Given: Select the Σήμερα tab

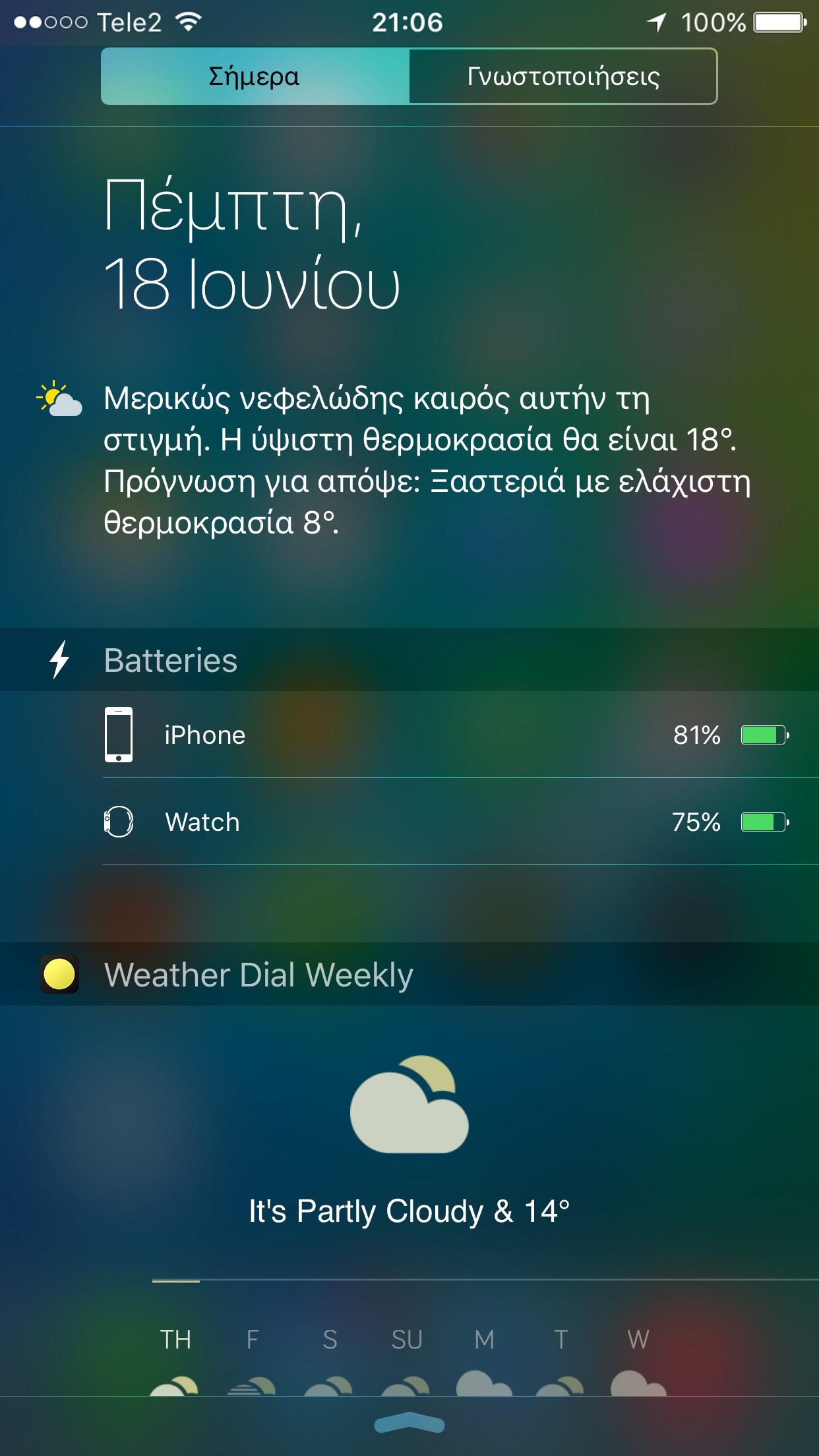Looking at the screenshot, I should [255, 76].
